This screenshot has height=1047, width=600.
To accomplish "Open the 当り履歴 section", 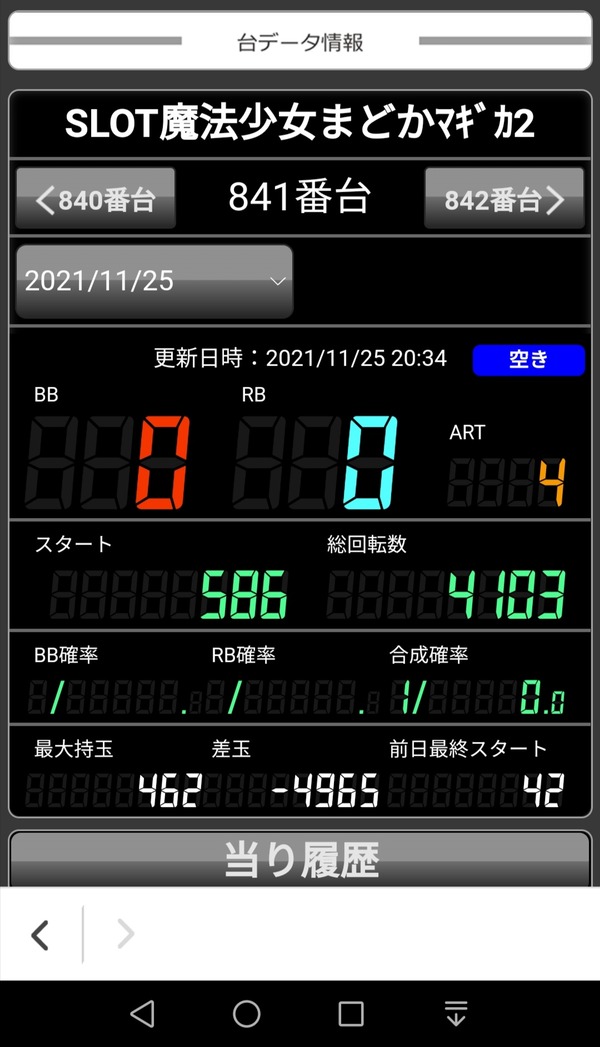I will 300,860.
